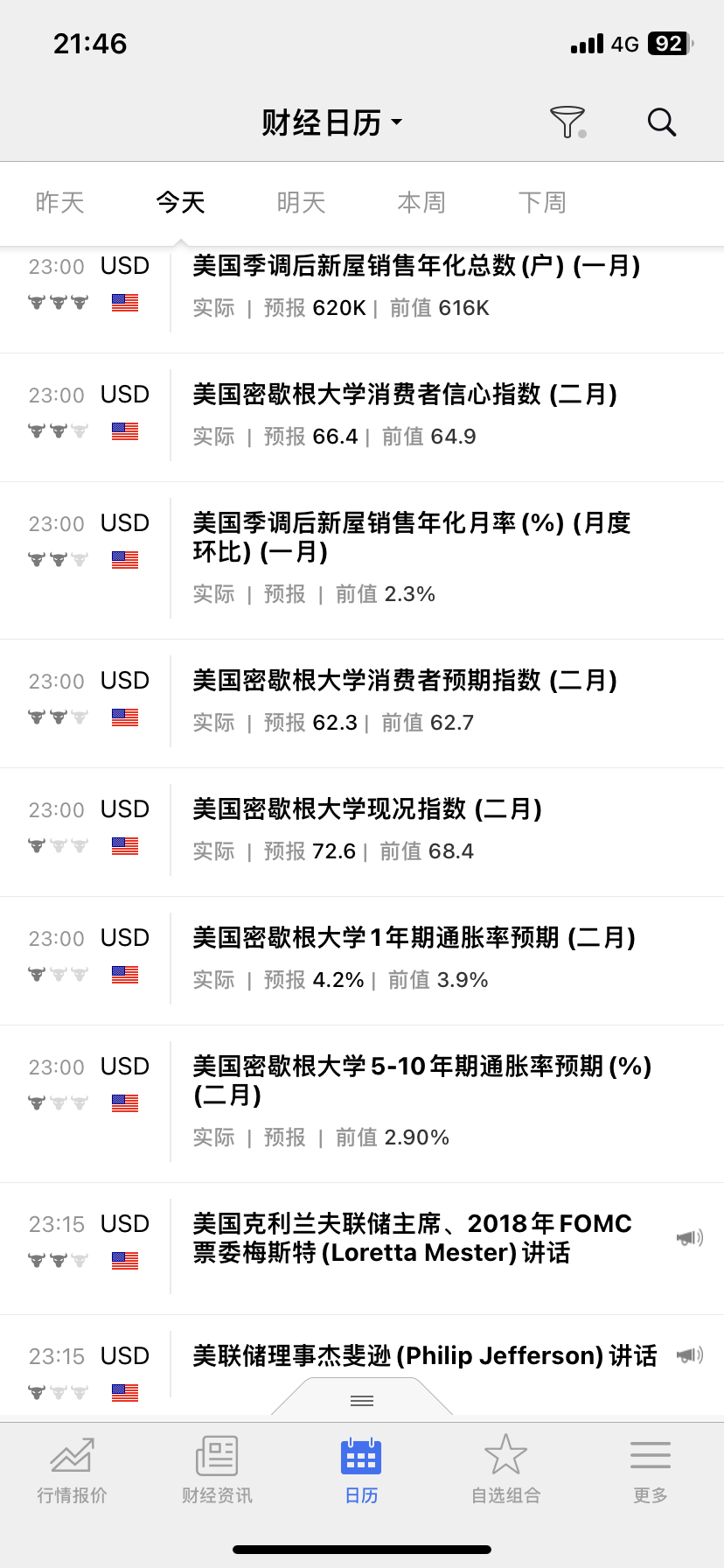
Task: Open 美国密歇根大学消费者预期指数 event
Action: pyautogui.click(x=362, y=704)
